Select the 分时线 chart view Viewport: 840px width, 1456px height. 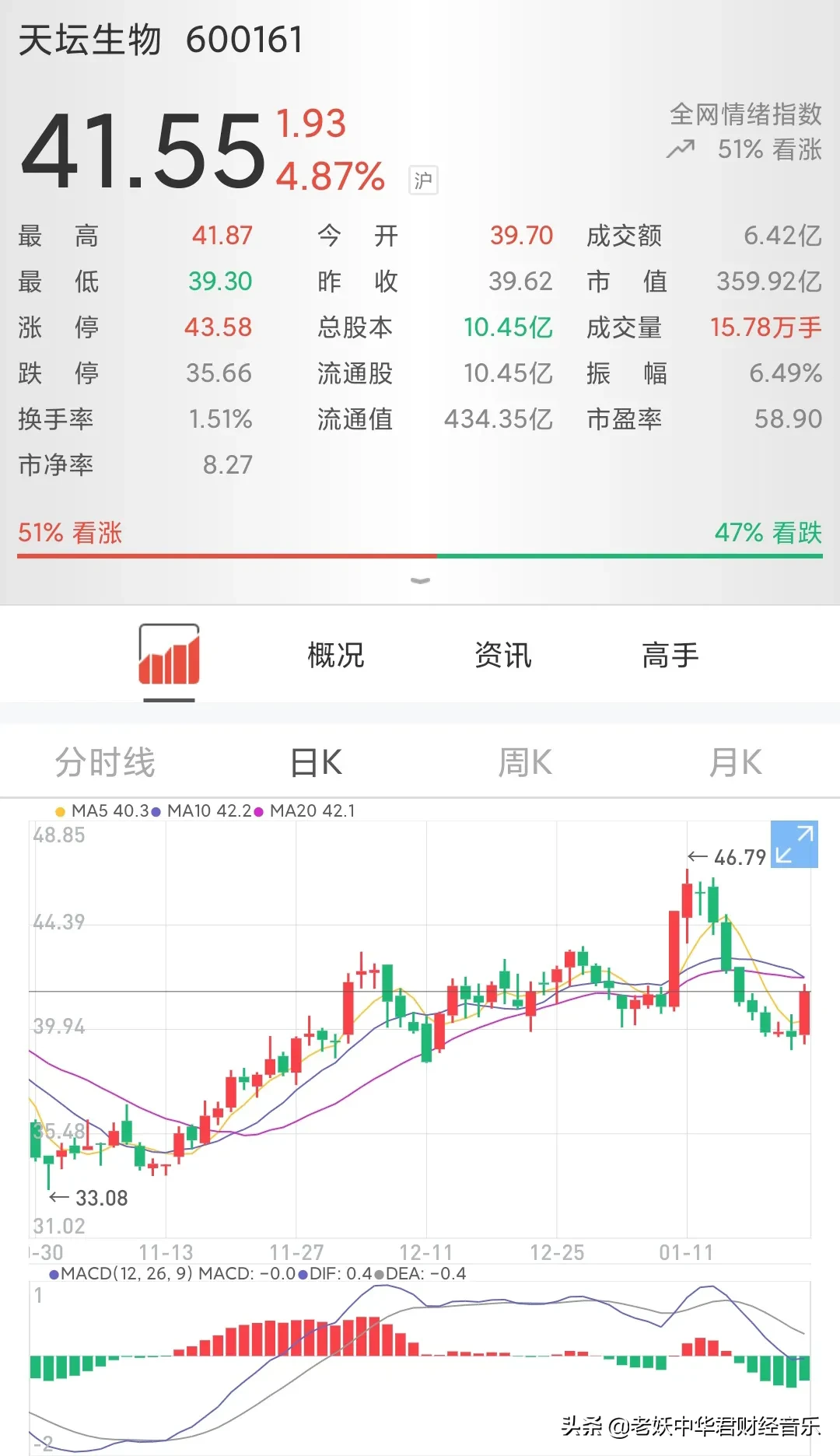pyautogui.click(x=105, y=762)
